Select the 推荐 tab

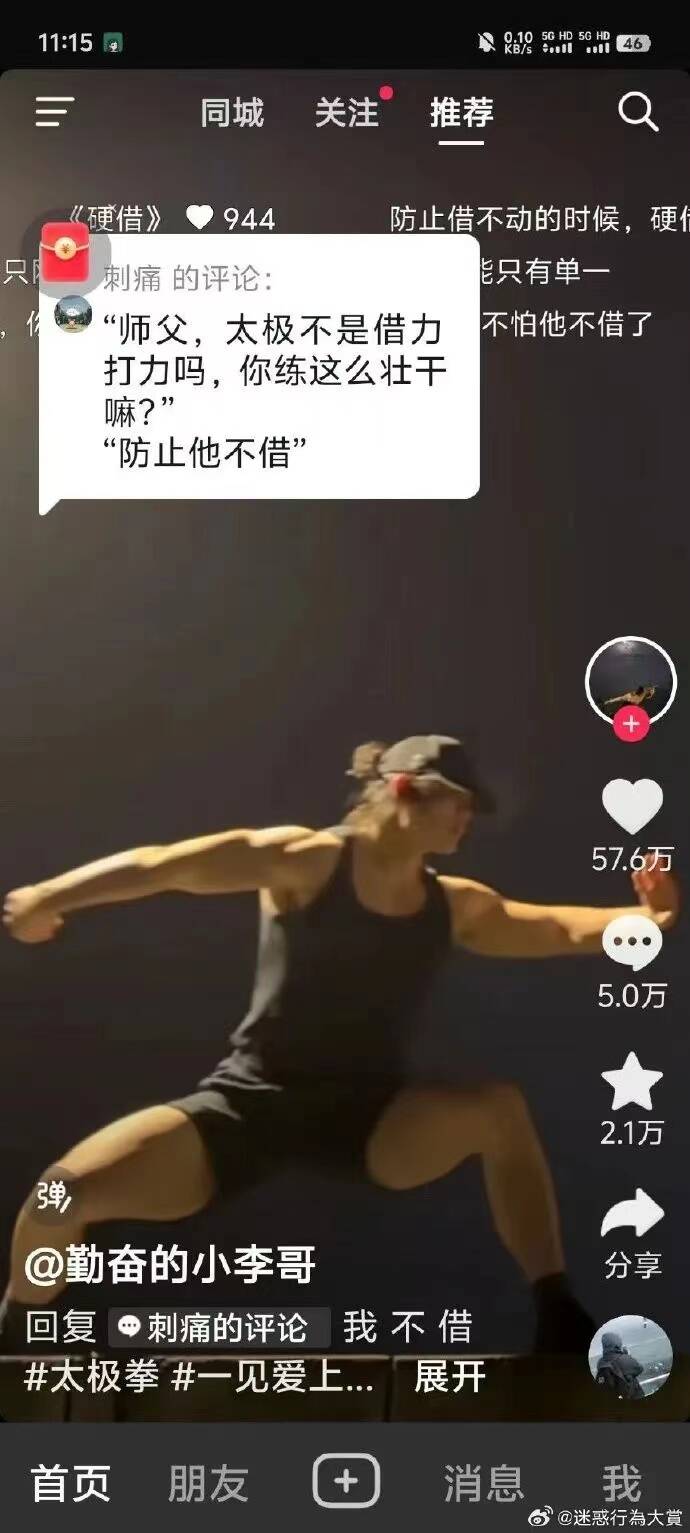point(461,113)
